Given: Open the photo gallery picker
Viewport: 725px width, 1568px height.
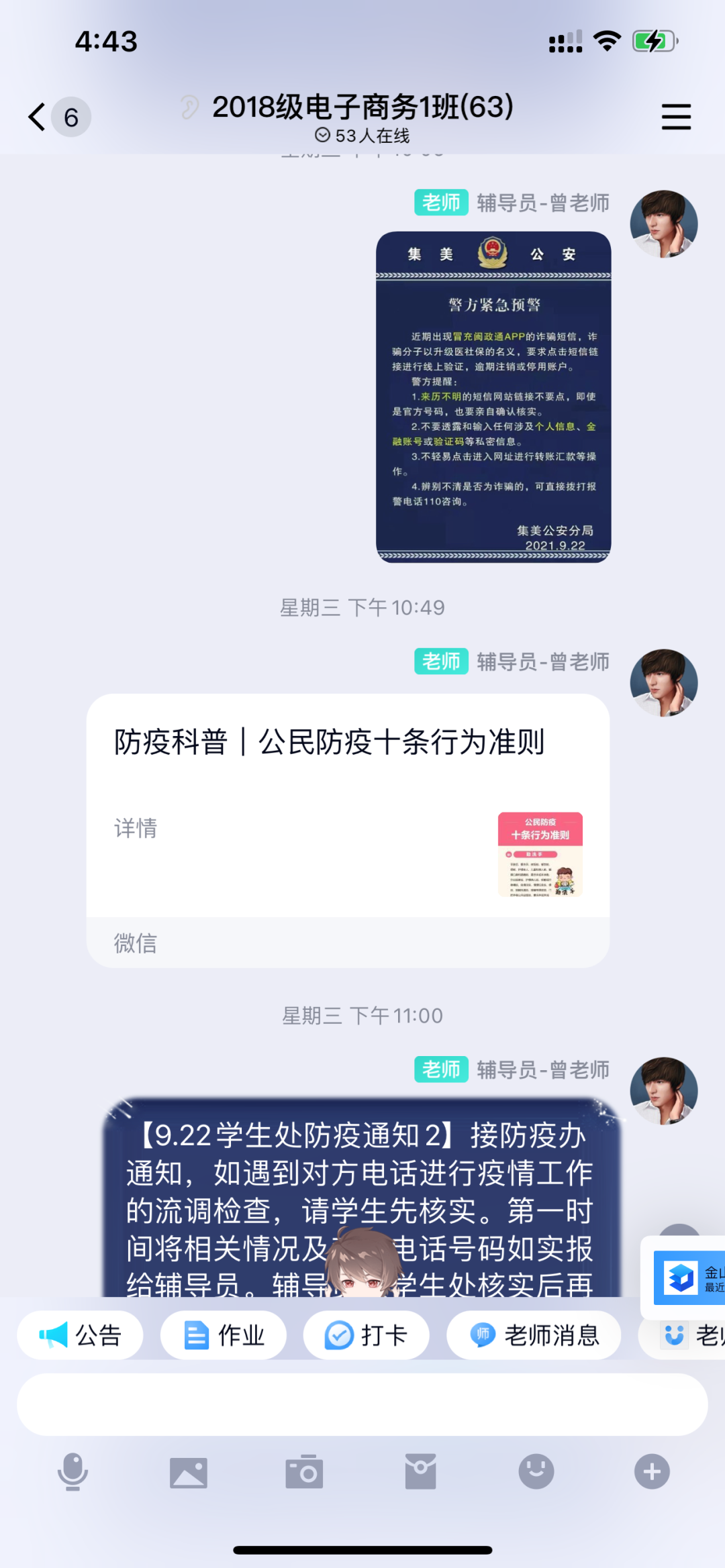Looking at the screenshot, I should [189, 1472].
